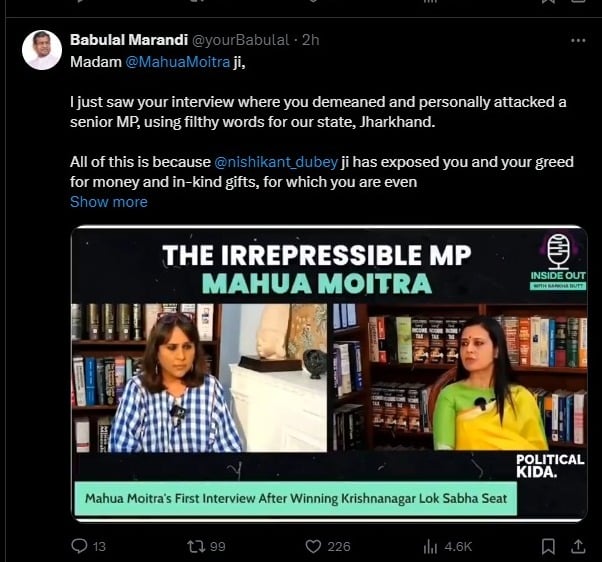Image resolution: width=602 pixels, height=562 pixels.
Task: Share this tweet
Action: pyautogui.click(x=579, y=546)
